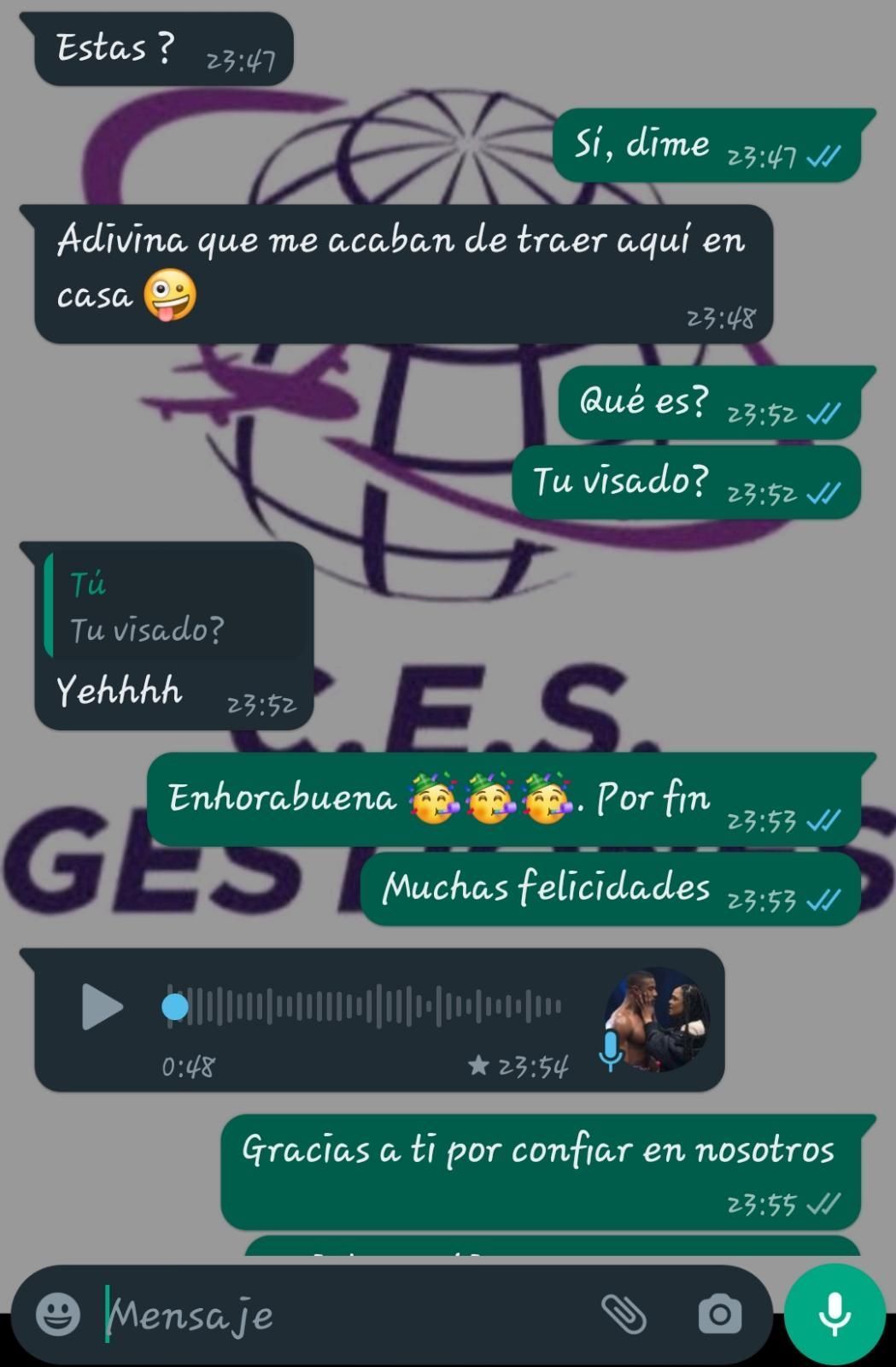The image size is (896, 1367).
Task: Open the emoji picker
Action: 58,1314
